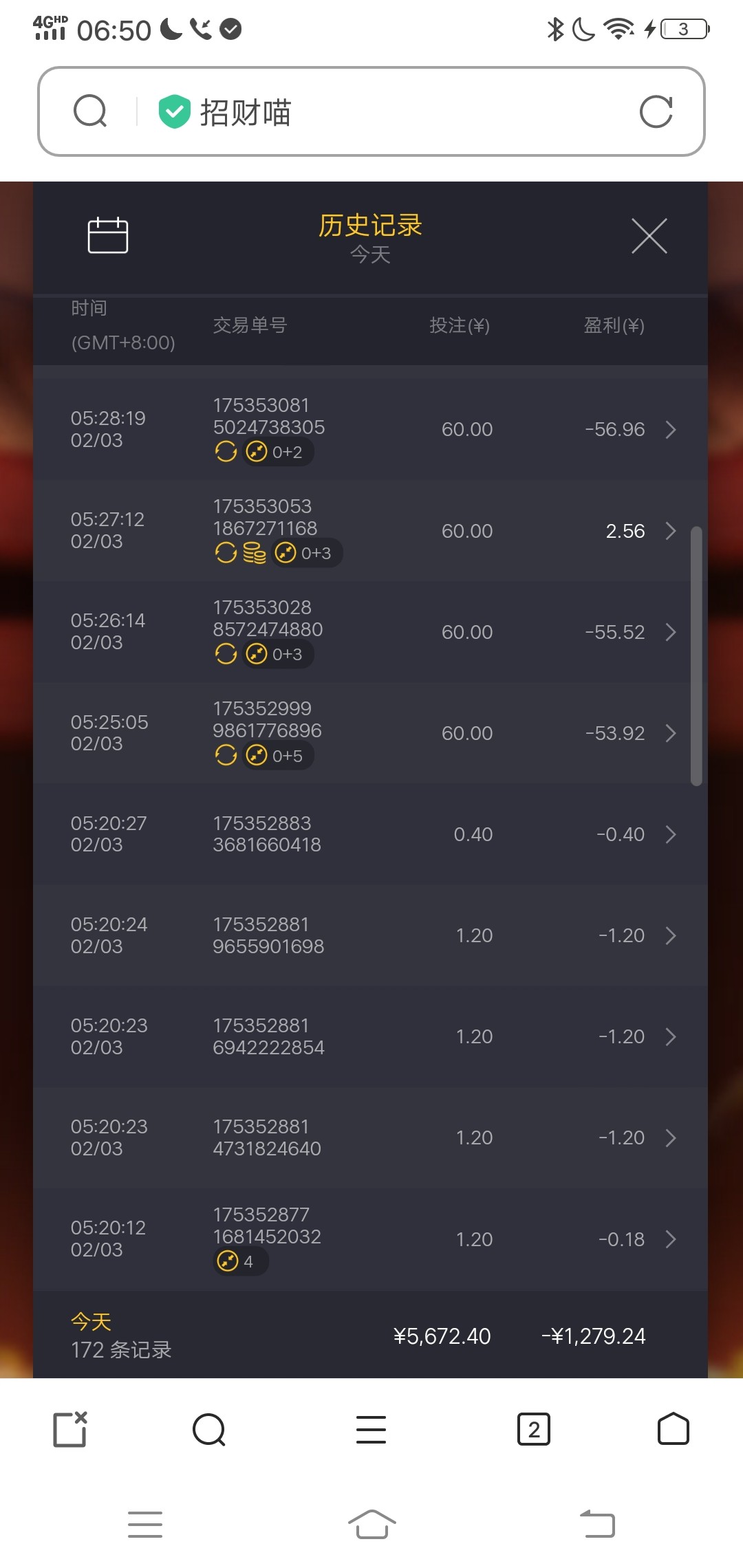Return to phone home screen
The image size is (743, 1568).
pyautogui.click(x=371, y=1524)
